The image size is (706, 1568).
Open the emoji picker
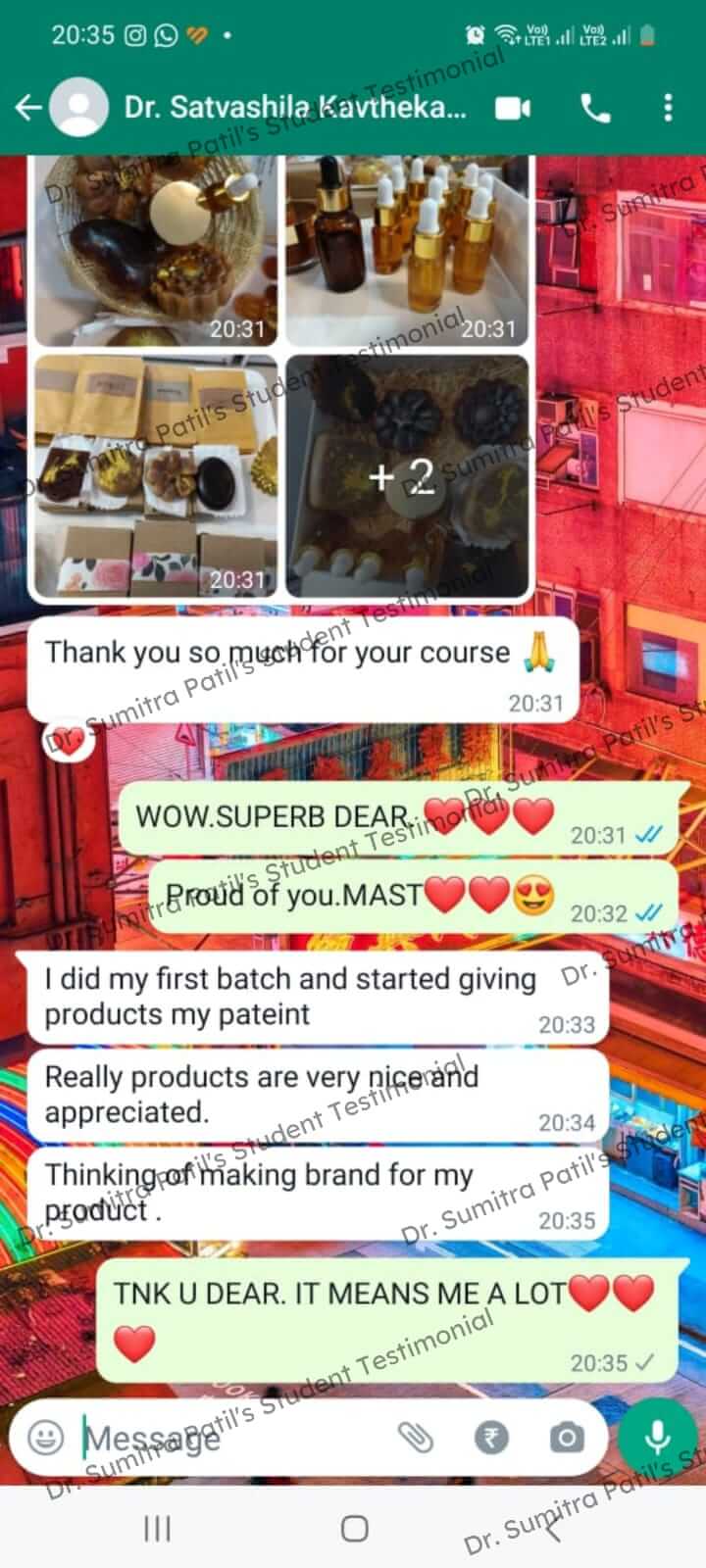[x=45, y=1438]
